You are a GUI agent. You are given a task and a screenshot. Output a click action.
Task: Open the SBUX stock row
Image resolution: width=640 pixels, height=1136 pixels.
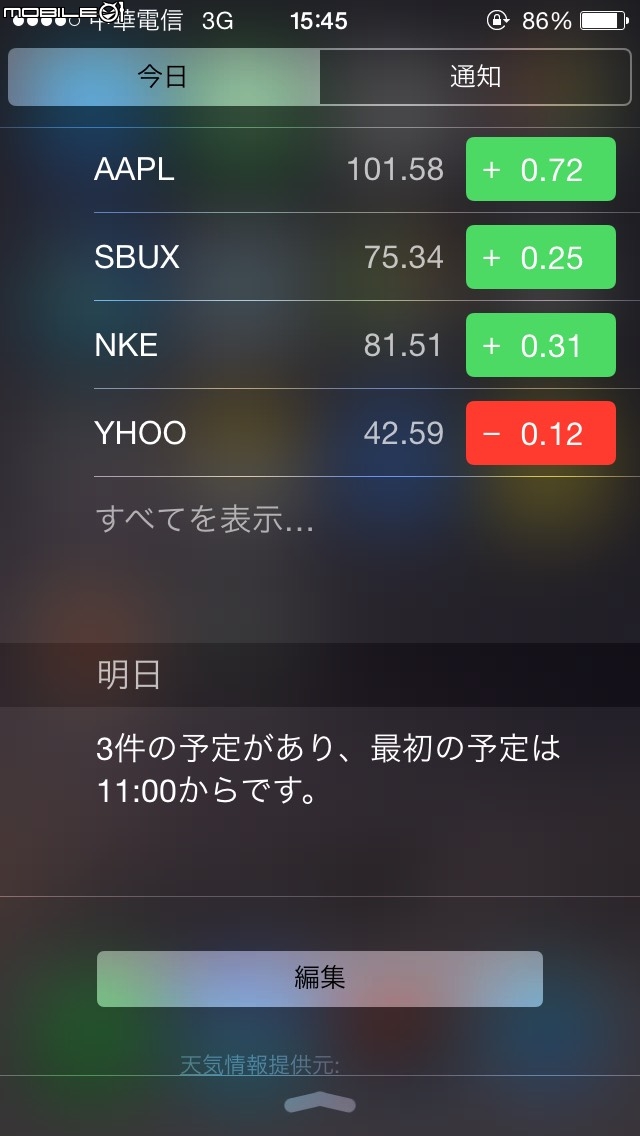click(355, 257)
